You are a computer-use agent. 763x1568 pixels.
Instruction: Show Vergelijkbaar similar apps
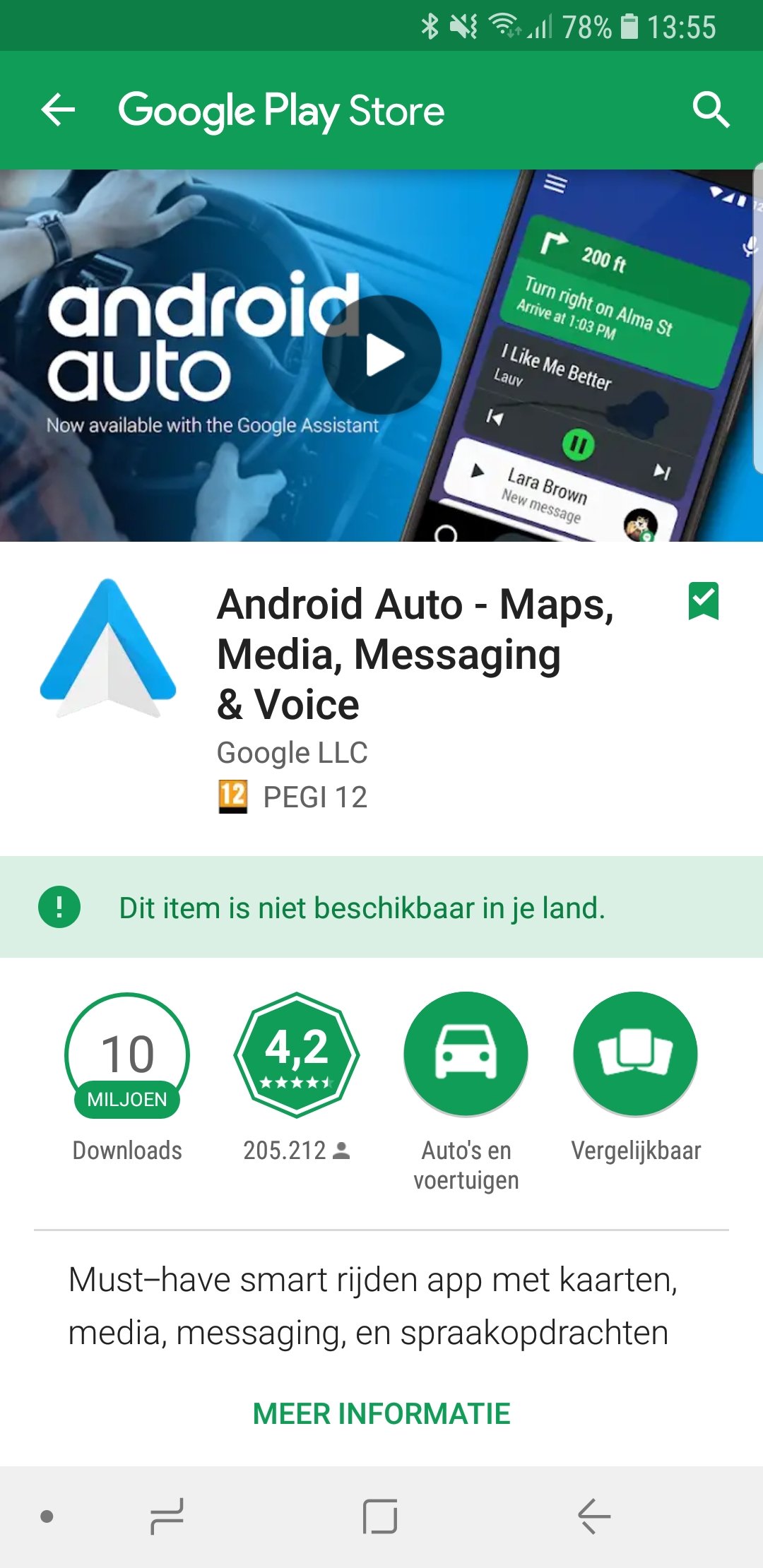(635, 1055)
